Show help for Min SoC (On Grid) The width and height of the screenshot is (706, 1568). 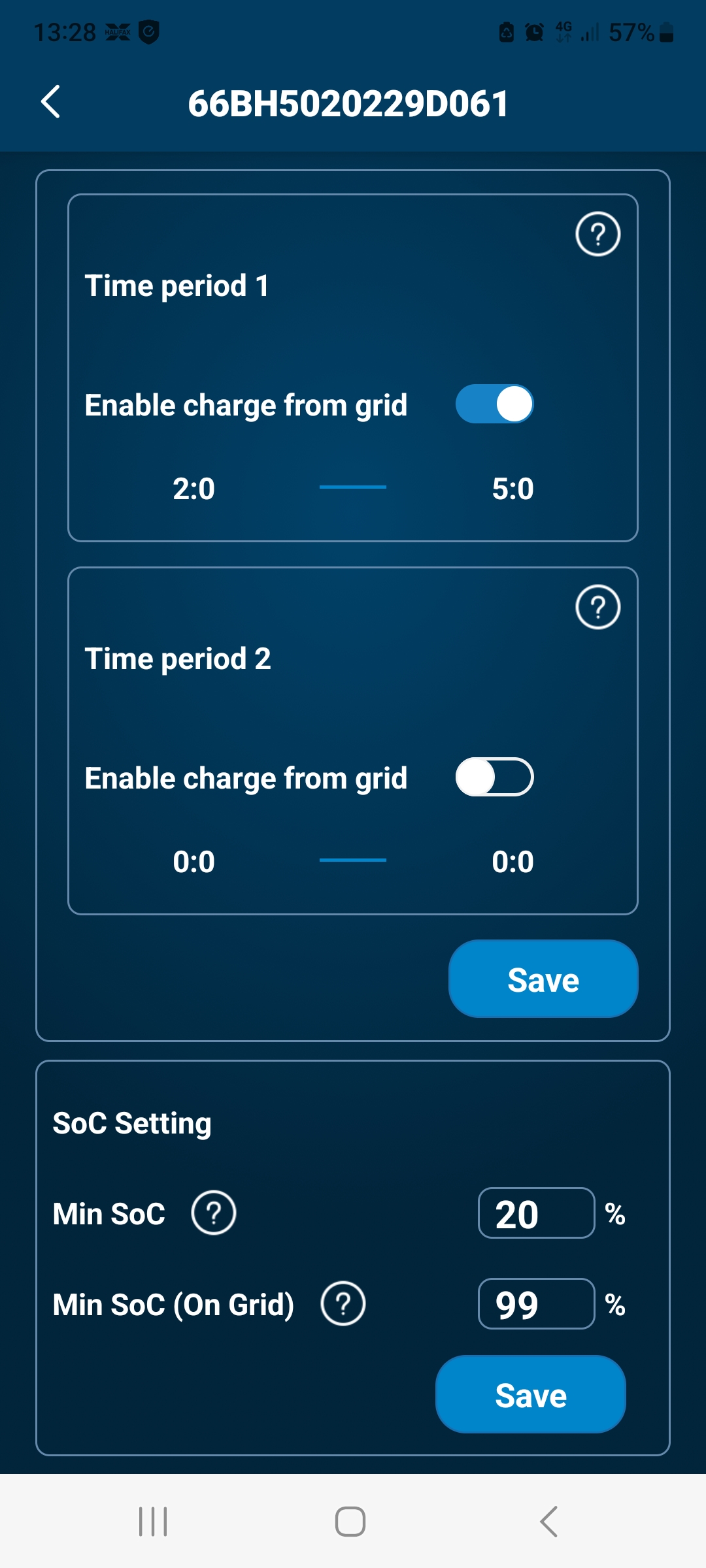(x=343, y=1303)
